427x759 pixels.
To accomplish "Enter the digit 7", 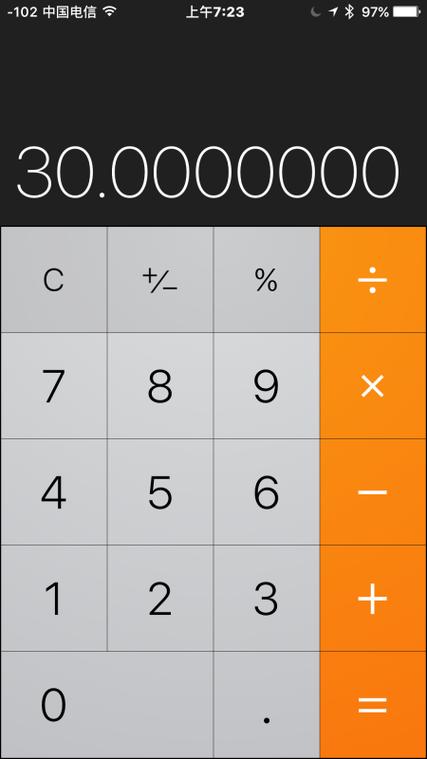I will click(x=54, y=386).
